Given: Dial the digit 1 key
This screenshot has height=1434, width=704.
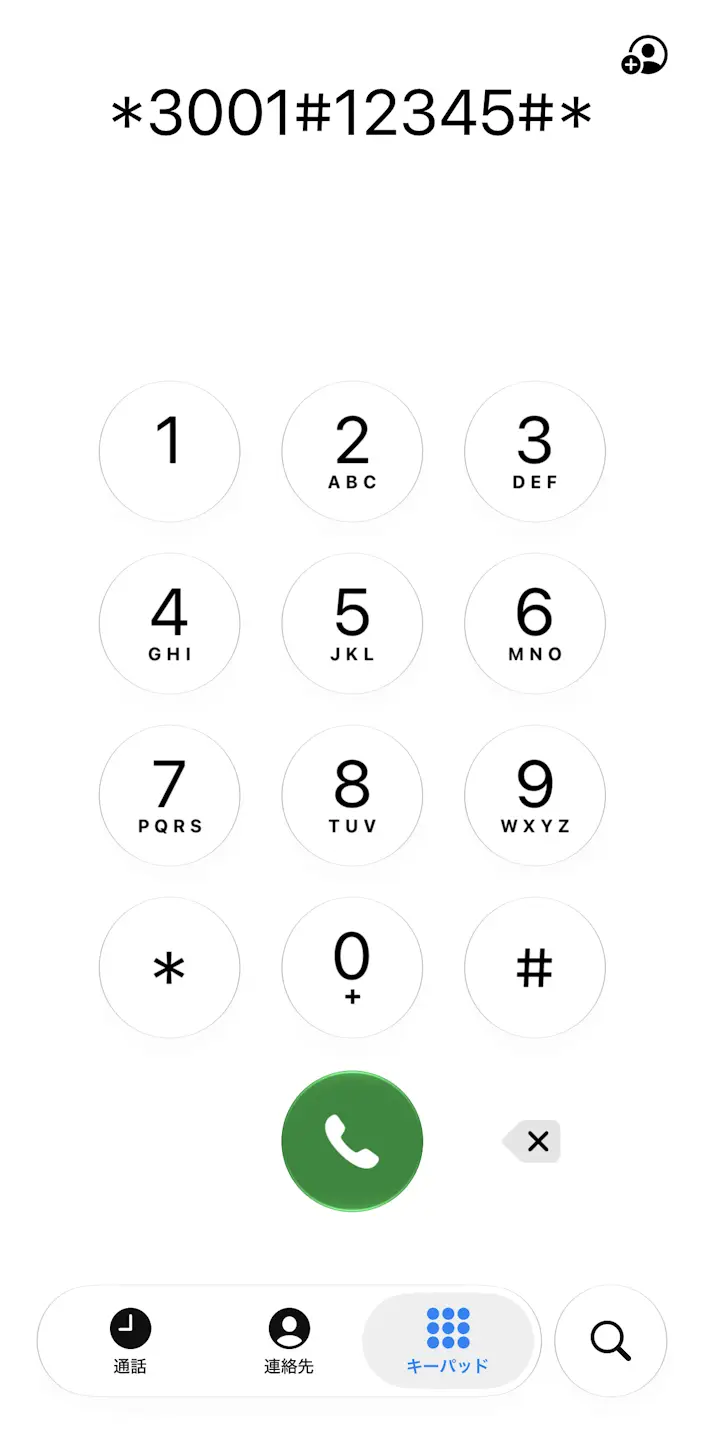Looking at the screenshot, I should coord(170,452).
